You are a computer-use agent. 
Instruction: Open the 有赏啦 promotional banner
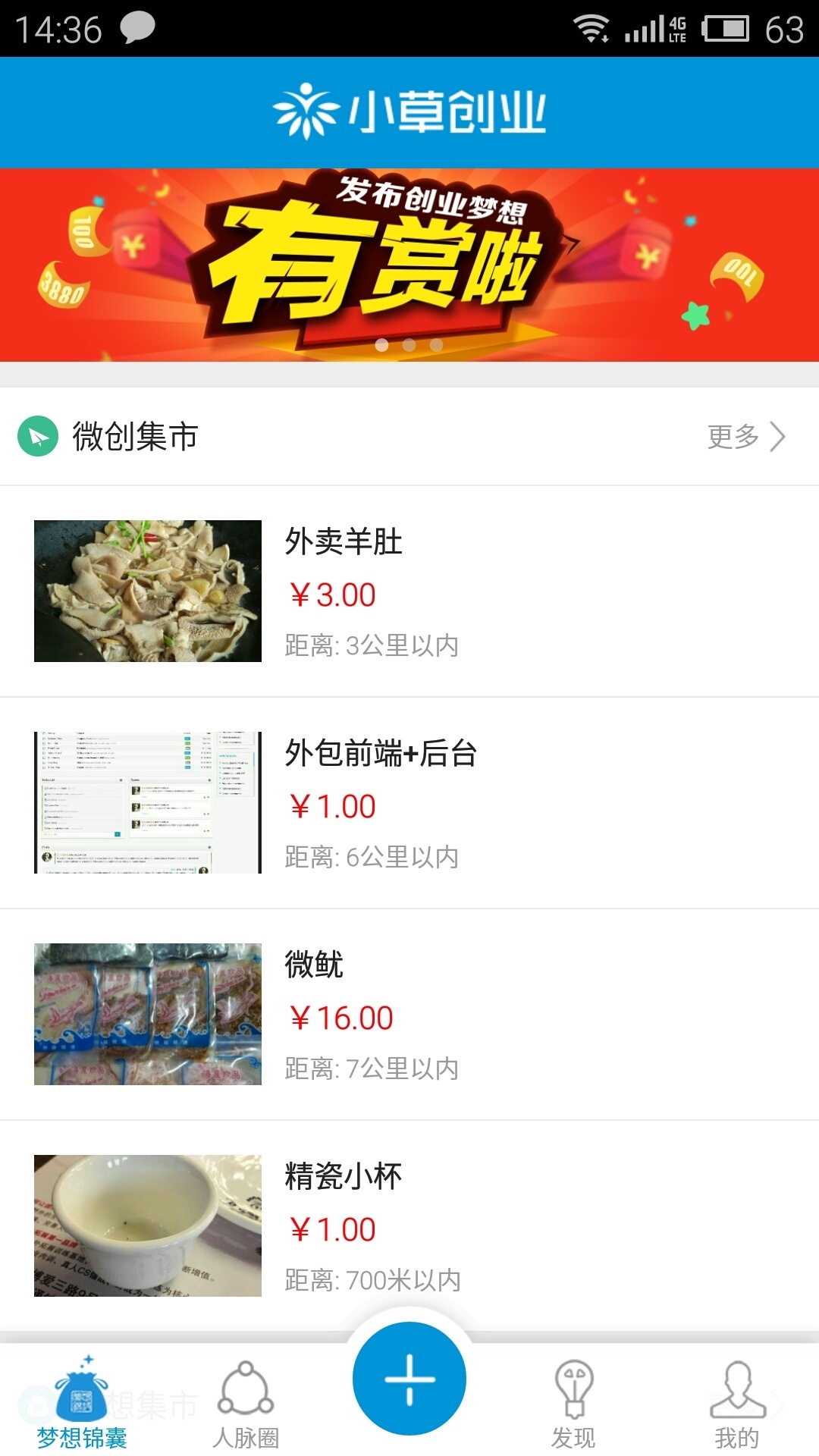[409, 264]
